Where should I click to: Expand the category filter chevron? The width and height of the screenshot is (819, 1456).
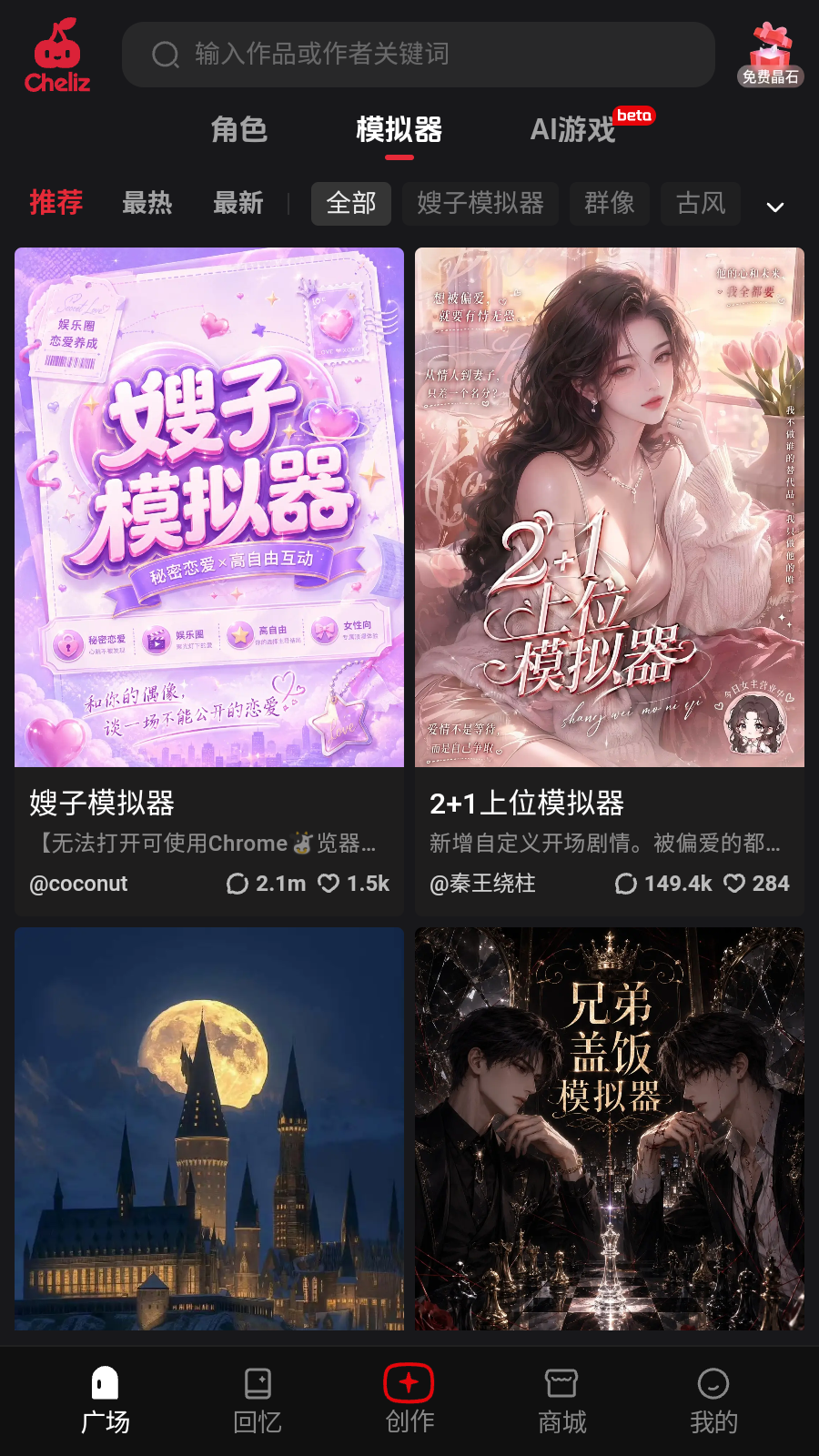775,207
